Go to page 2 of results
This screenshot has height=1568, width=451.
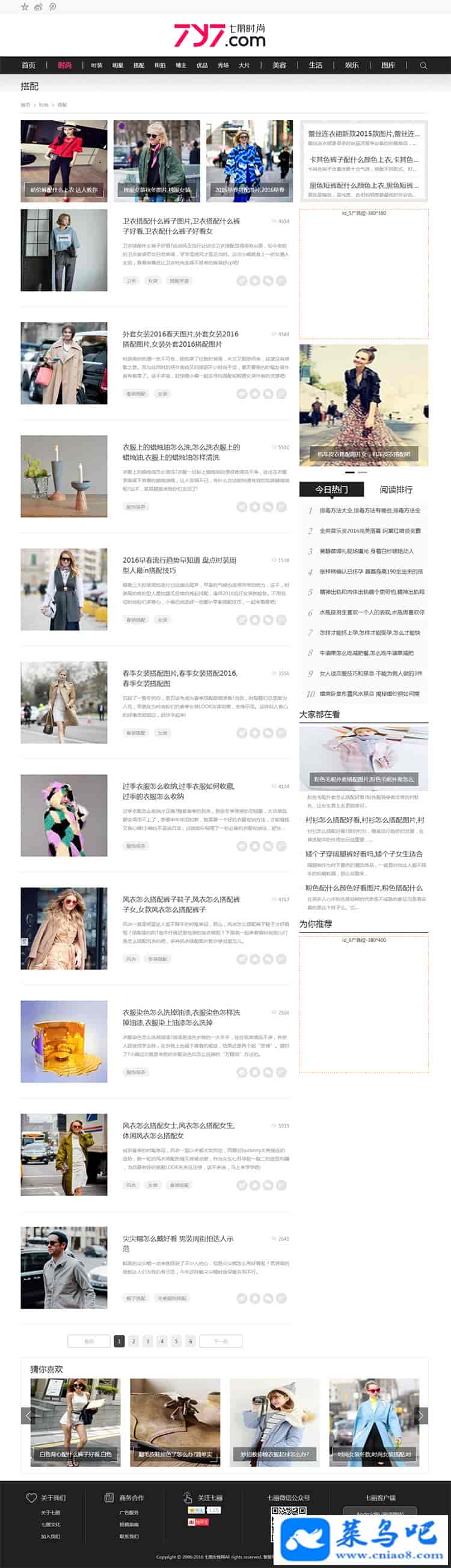tap(133, 1341)
